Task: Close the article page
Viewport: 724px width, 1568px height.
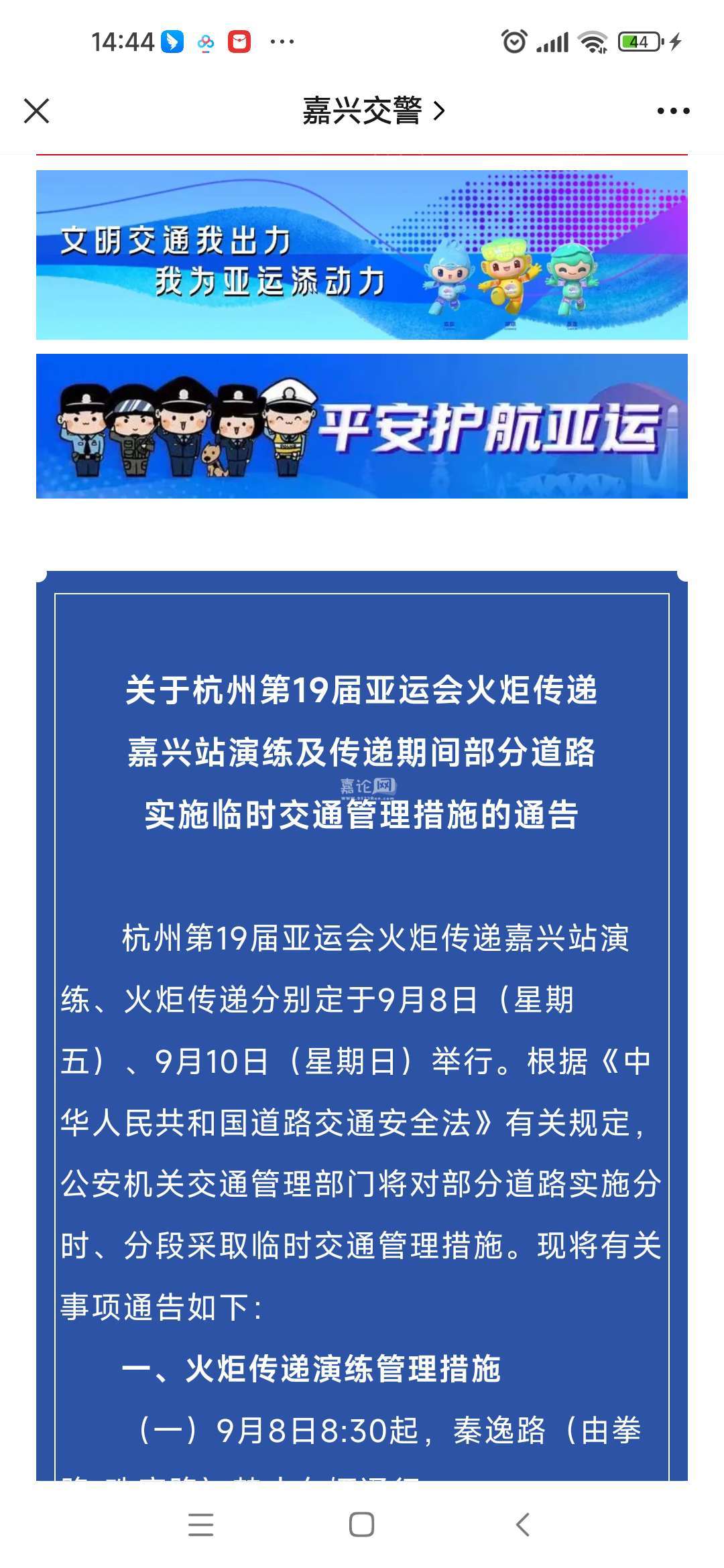Action: (x=37, y=111)
